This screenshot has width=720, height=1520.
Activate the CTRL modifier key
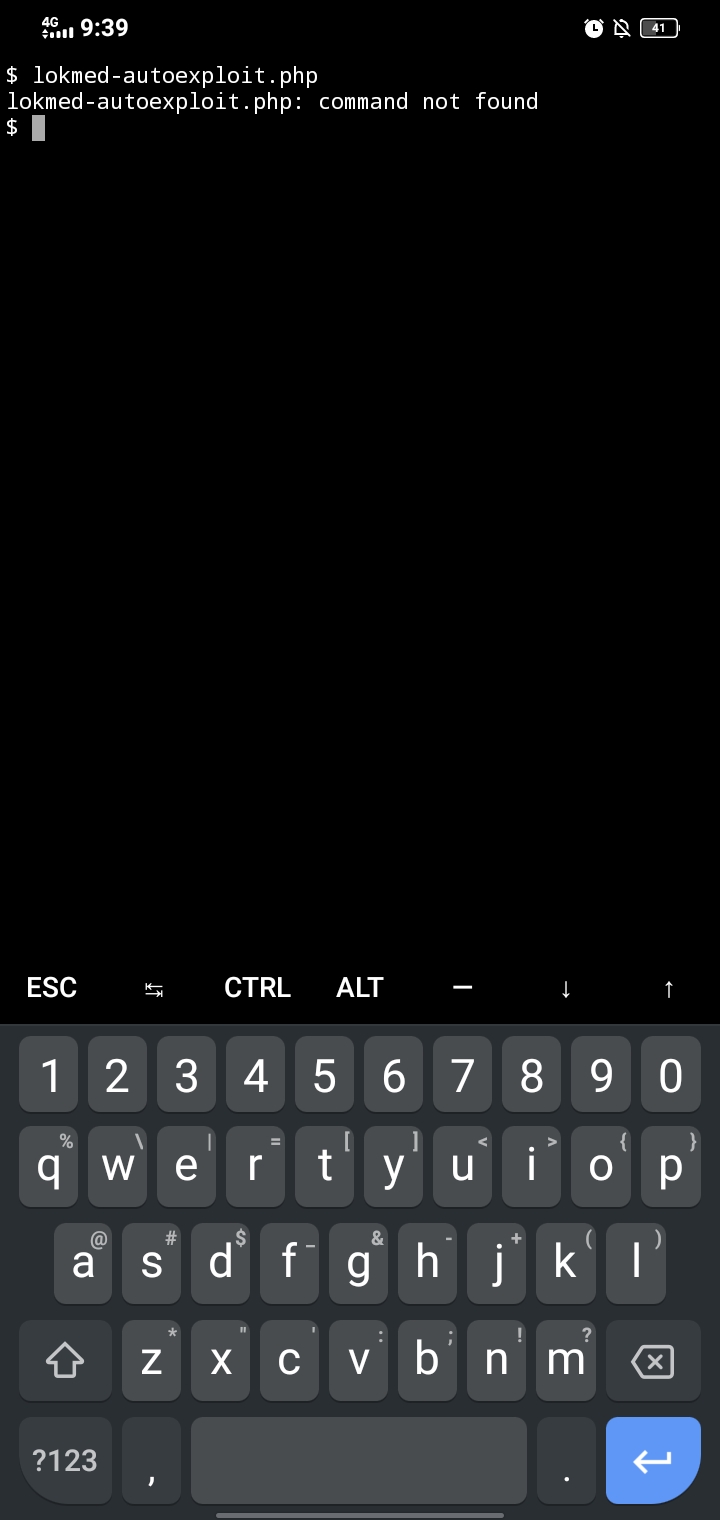(x=257, y=988)
